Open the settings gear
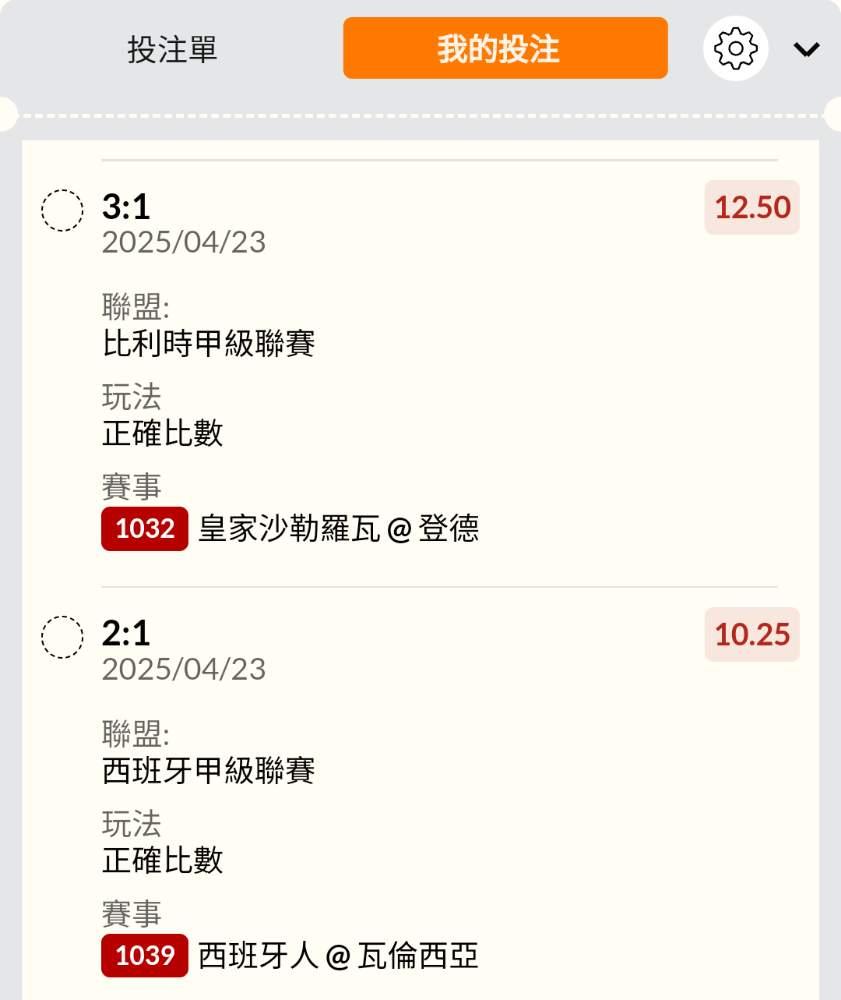The width and height of the screenshot is (841, 1000). (x=736, y=48)
